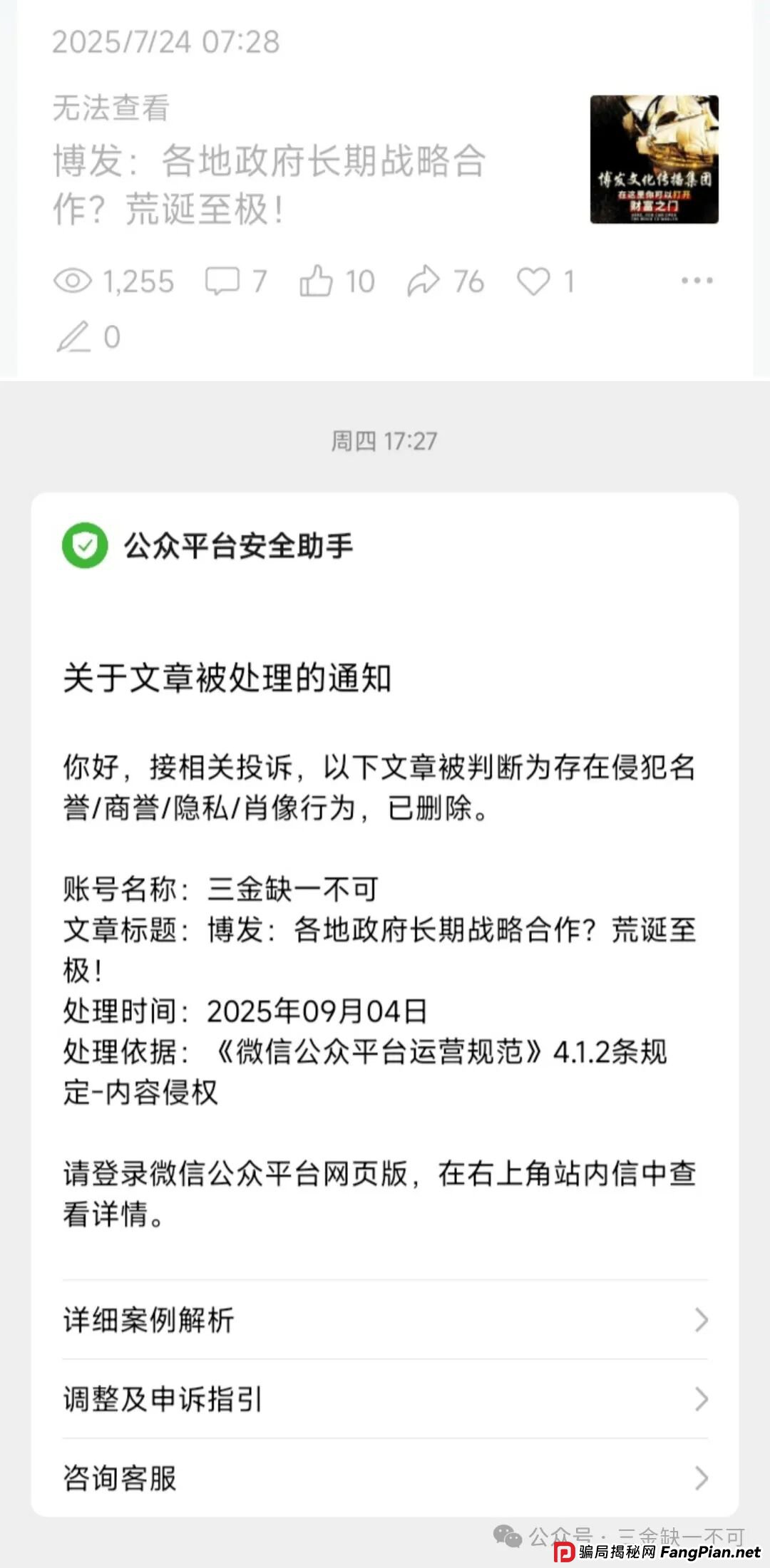Click the green shield security assistant icon

(x=83, y=546)
